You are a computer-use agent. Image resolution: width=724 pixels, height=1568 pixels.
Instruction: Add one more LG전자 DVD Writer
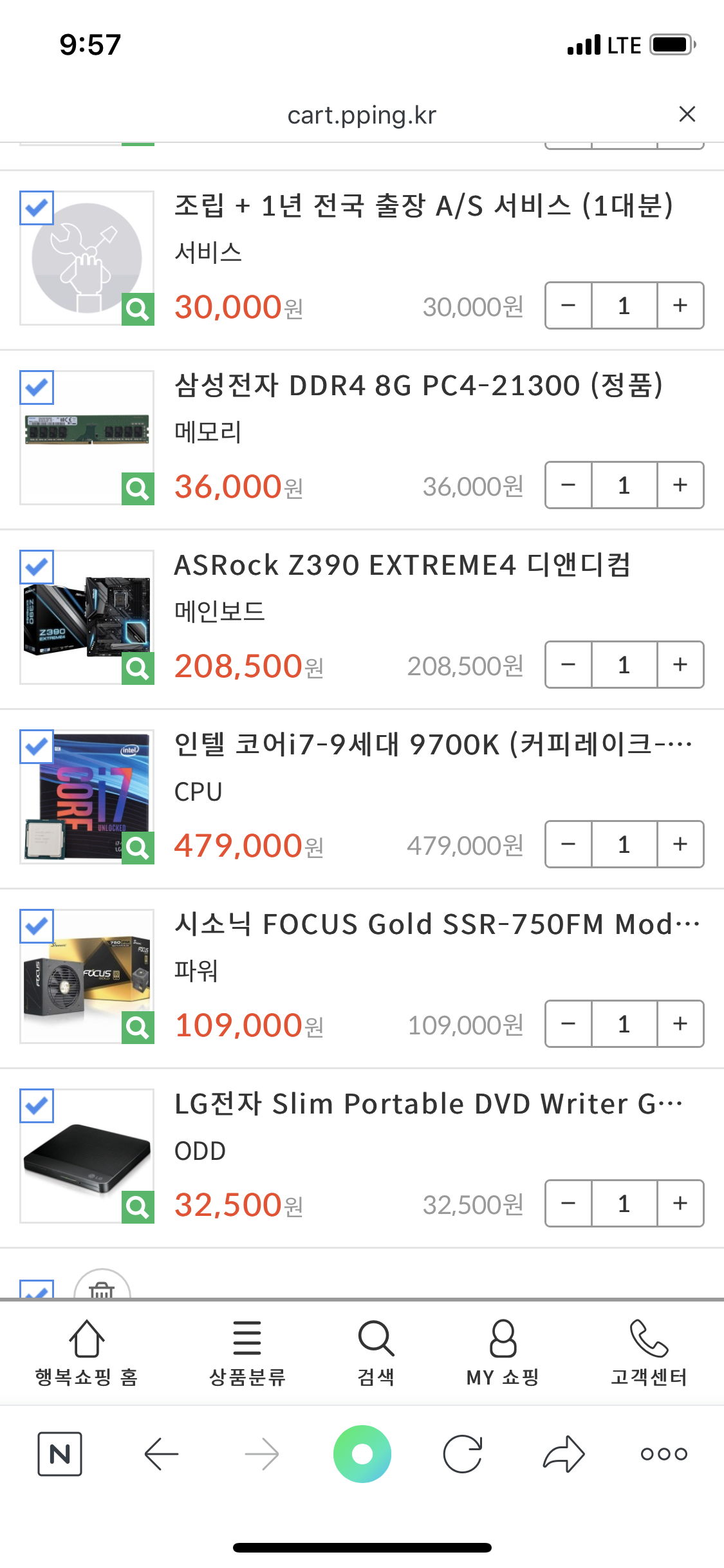[680, 1204]
